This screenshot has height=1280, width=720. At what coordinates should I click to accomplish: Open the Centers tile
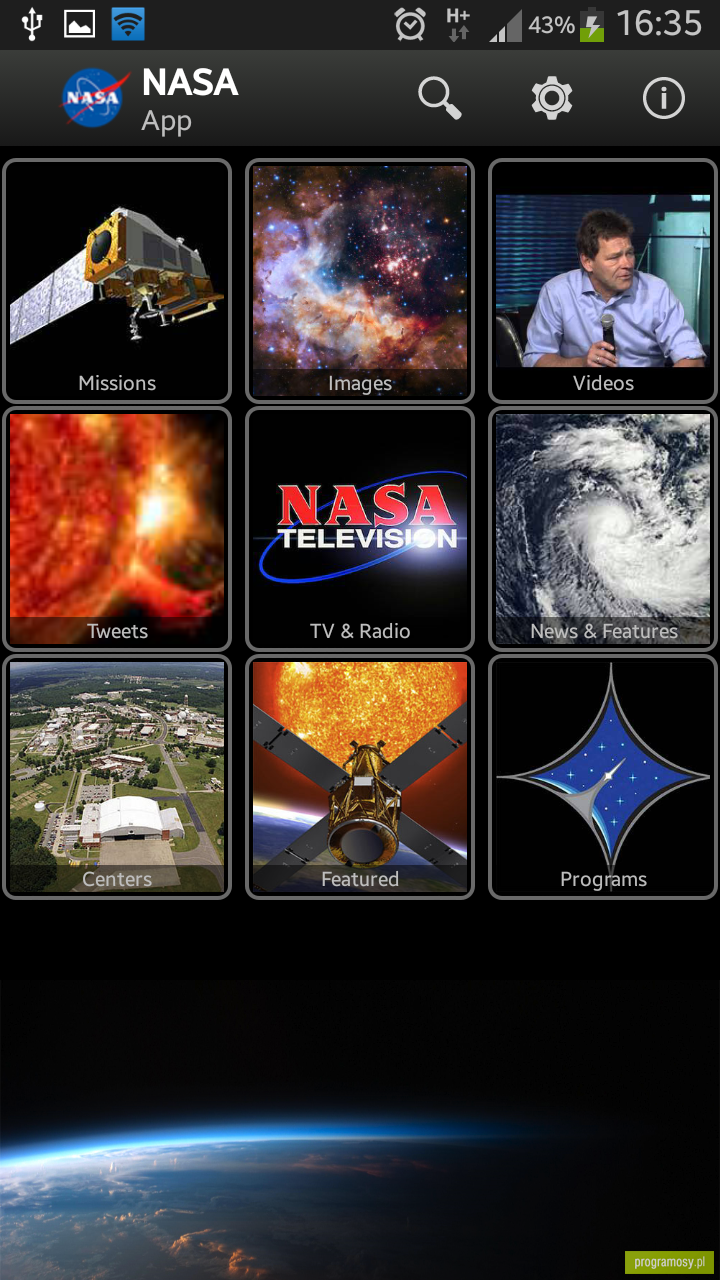[x=117, y=777]
